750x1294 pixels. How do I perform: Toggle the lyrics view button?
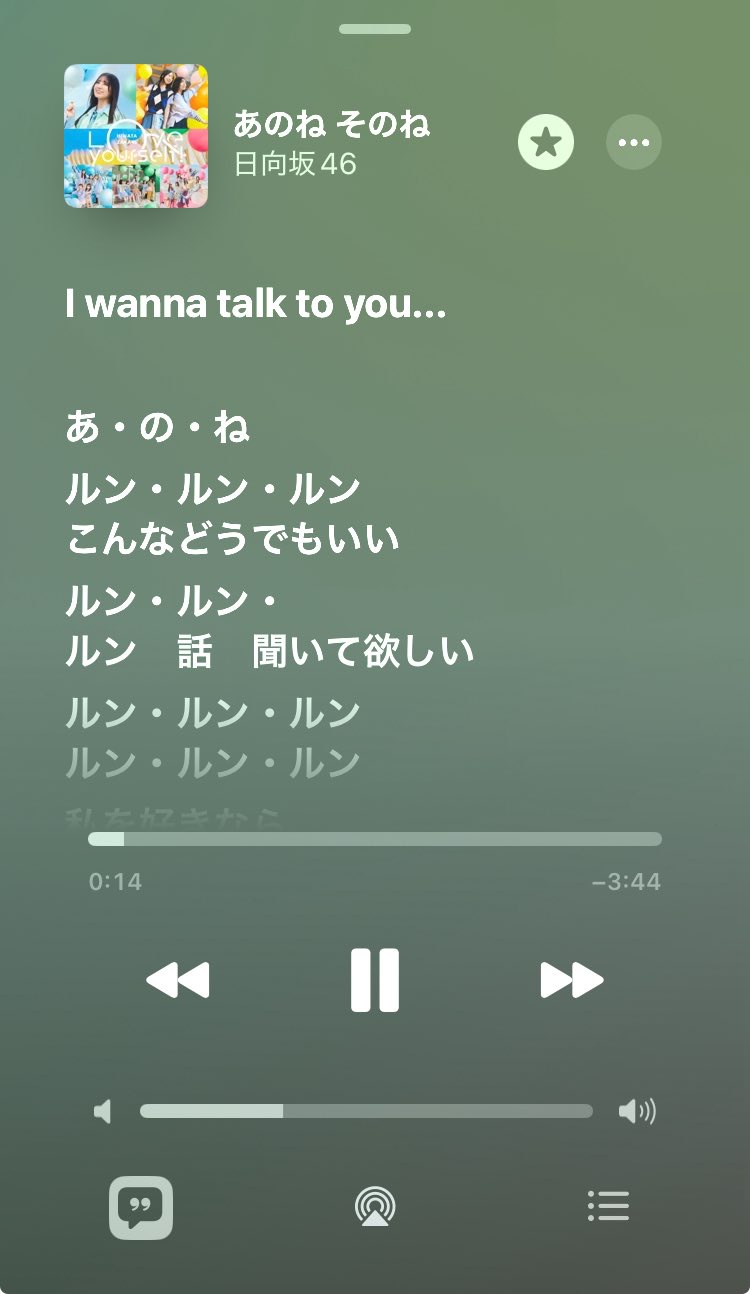coord(141,1207)
